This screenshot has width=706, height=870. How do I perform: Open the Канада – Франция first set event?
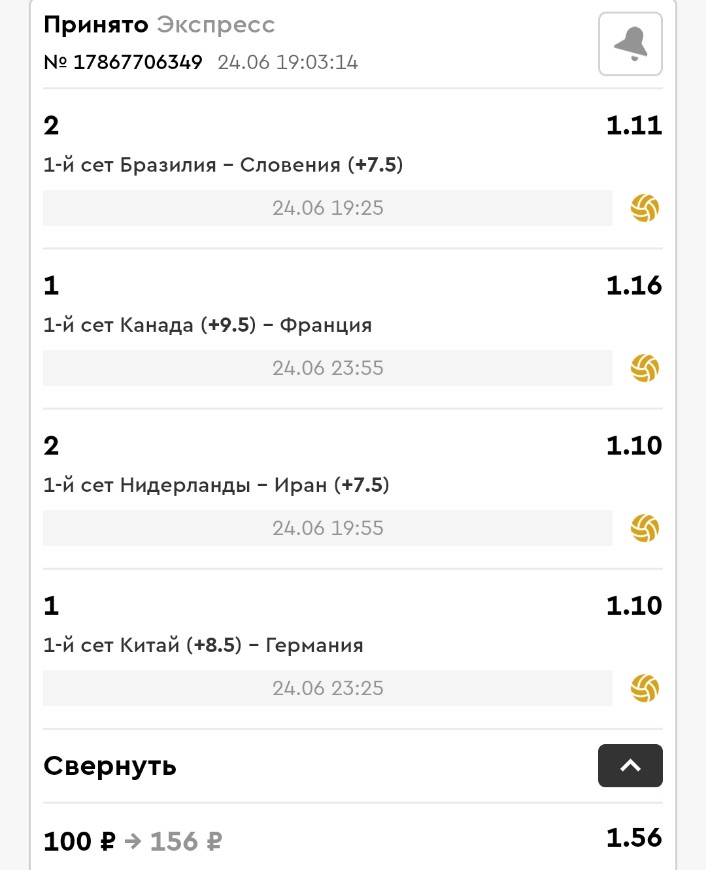click(208, 325)
